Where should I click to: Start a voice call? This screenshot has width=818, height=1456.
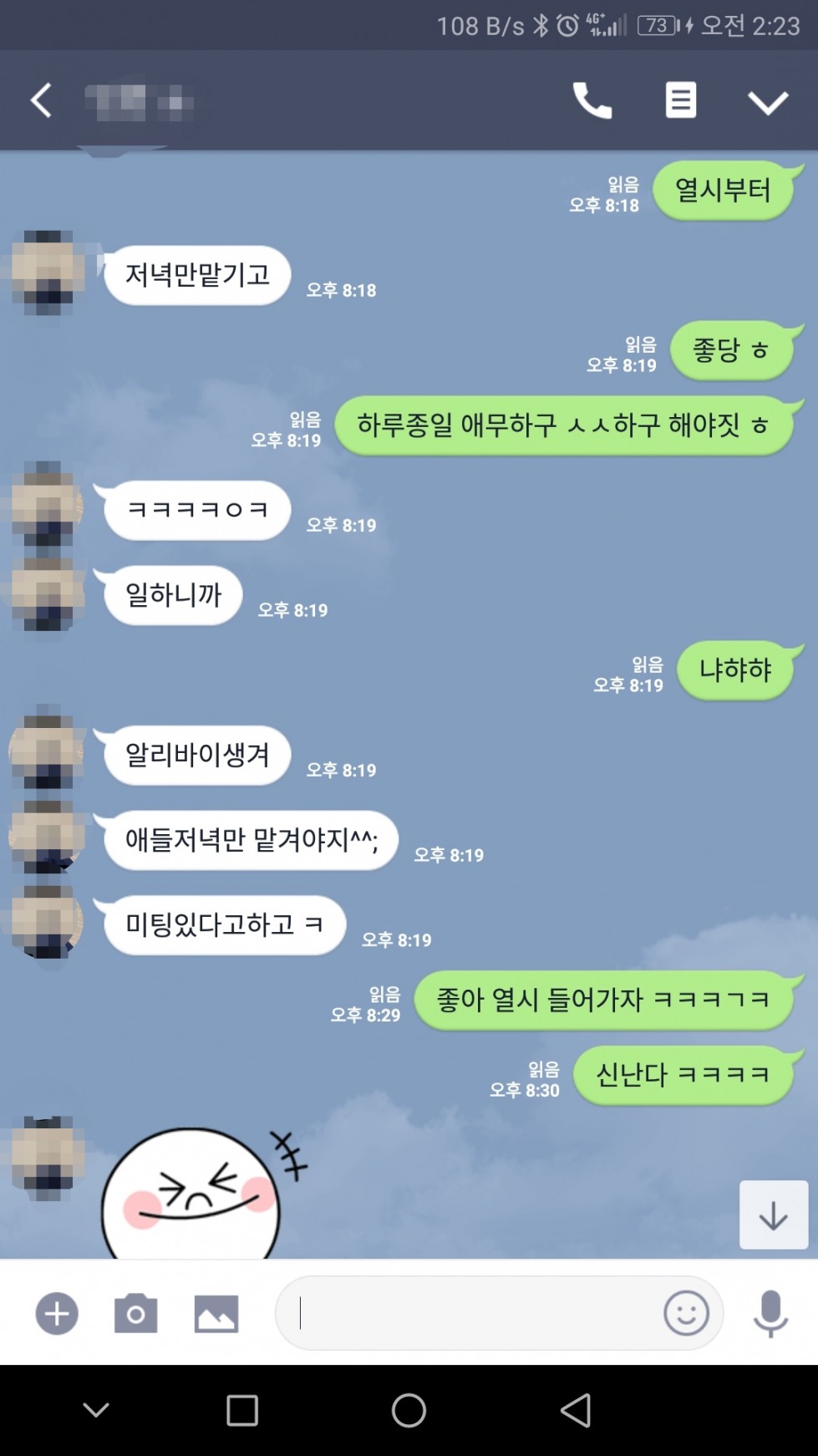pos(592,101)
